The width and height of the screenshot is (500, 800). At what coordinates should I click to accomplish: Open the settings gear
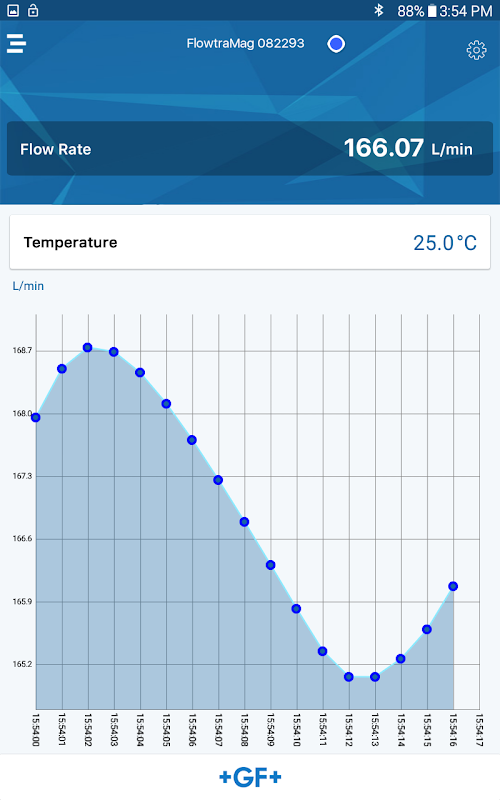point(476,50)
